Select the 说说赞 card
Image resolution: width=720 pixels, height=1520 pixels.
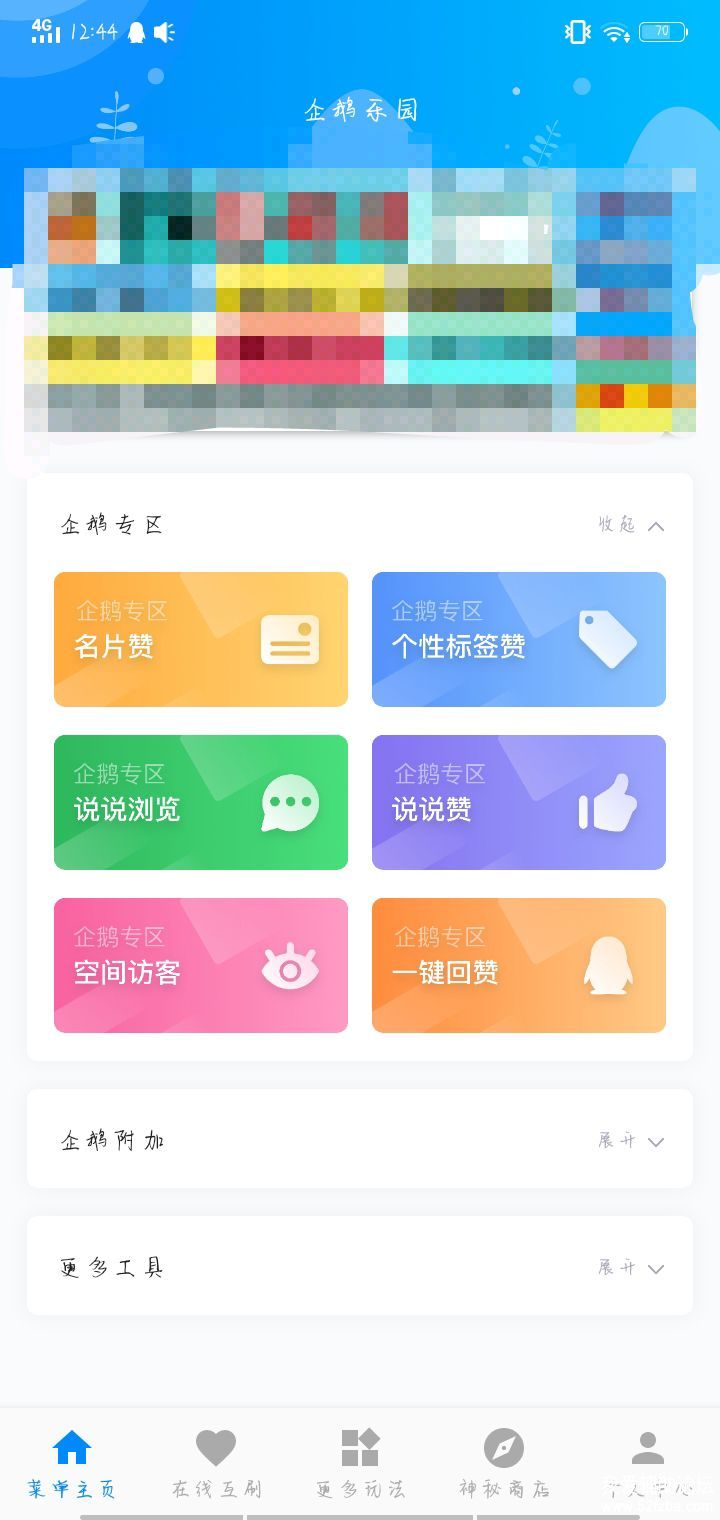(518, 802)
